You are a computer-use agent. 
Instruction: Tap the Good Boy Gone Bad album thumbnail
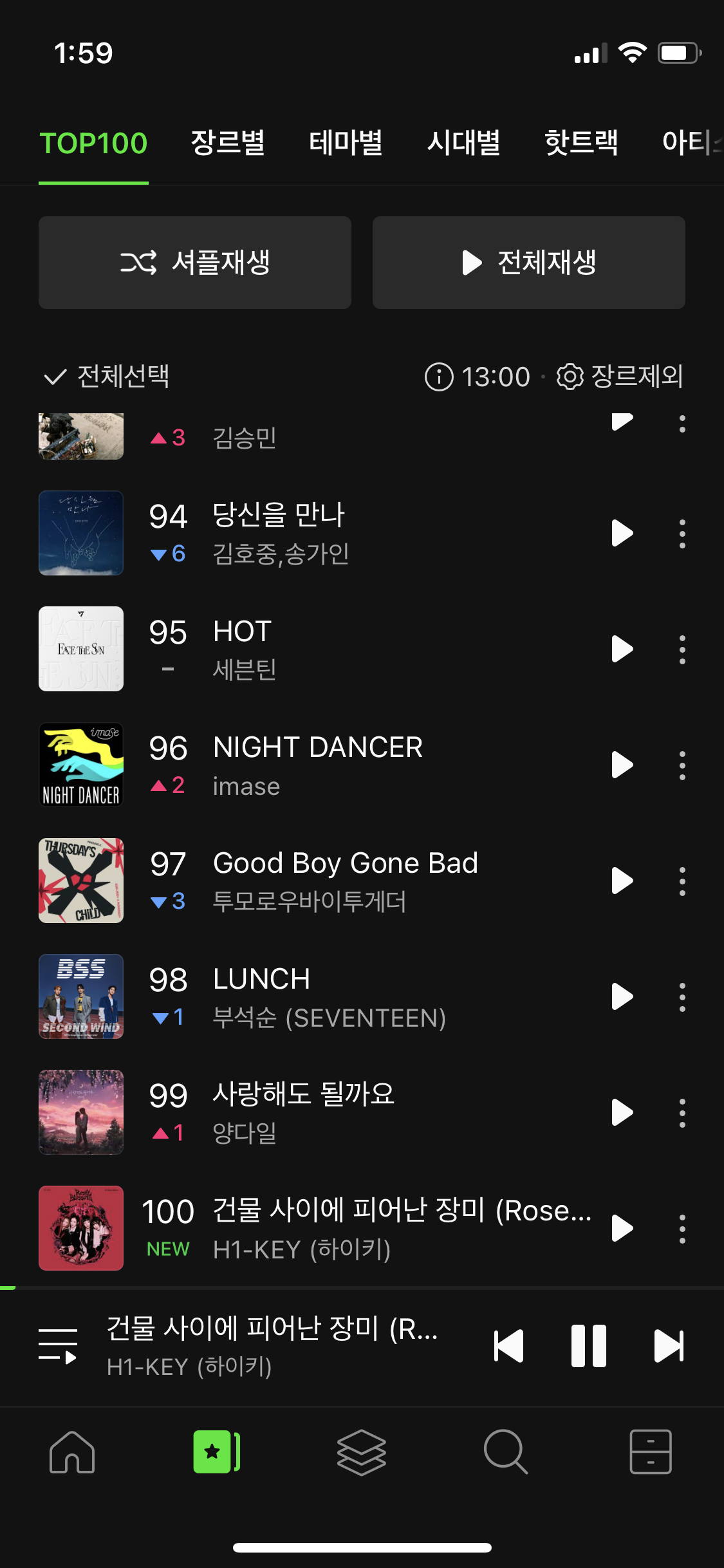point(80,881)
